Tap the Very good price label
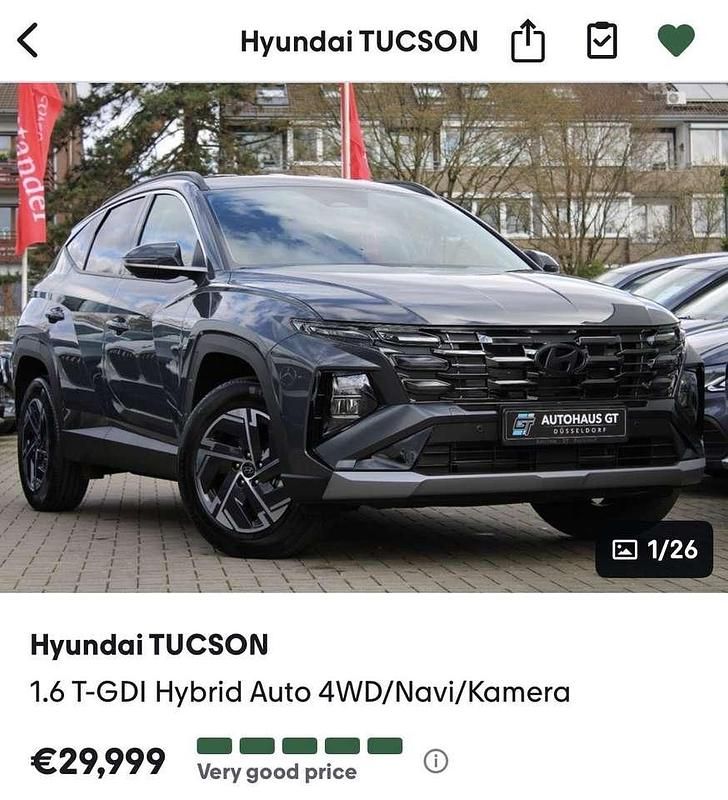This screenshot has width=728, height=800. tap(280, 771)
